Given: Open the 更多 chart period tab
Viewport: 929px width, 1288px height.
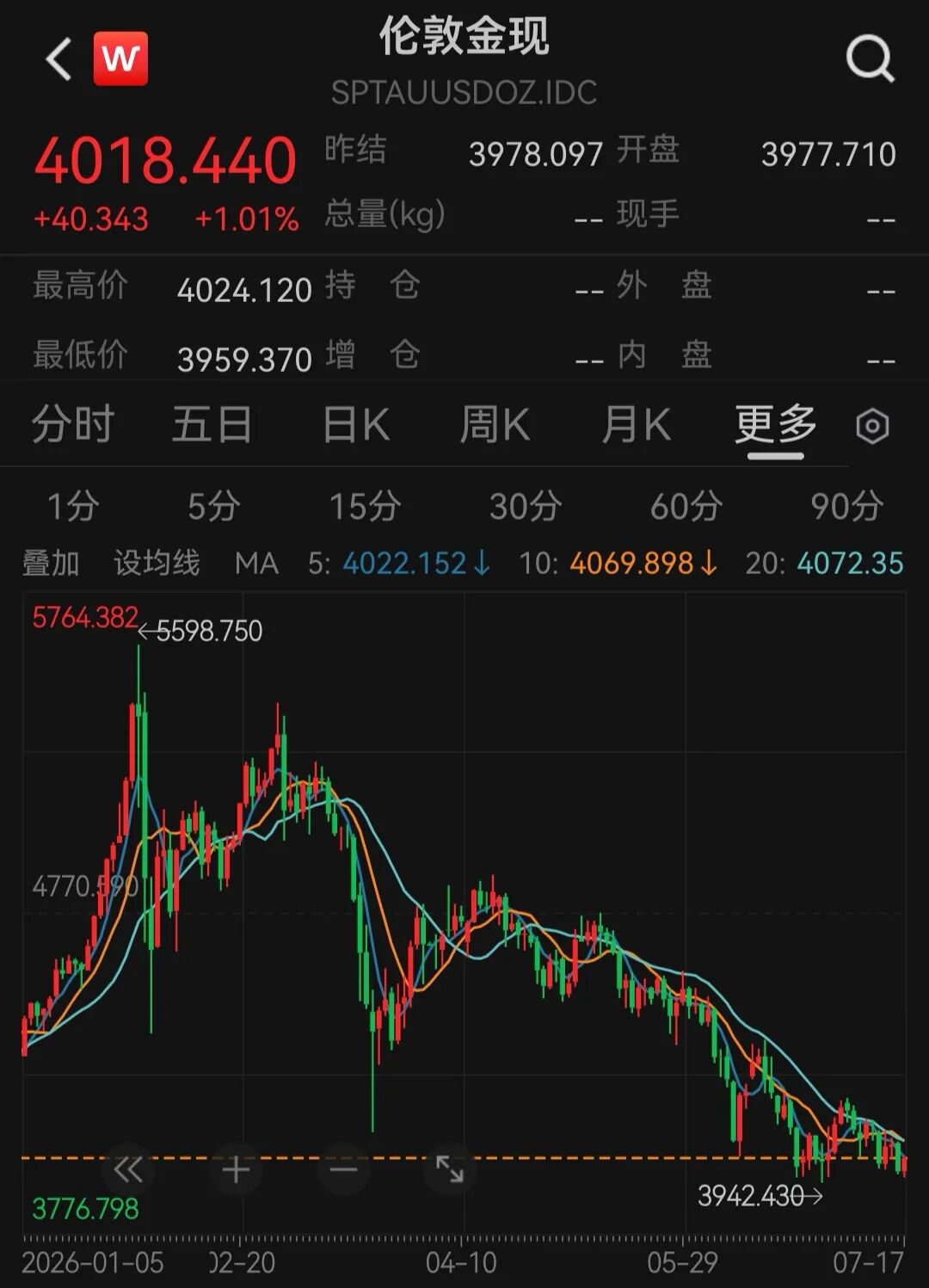Looking at the screenshot, I should (775, 424).
